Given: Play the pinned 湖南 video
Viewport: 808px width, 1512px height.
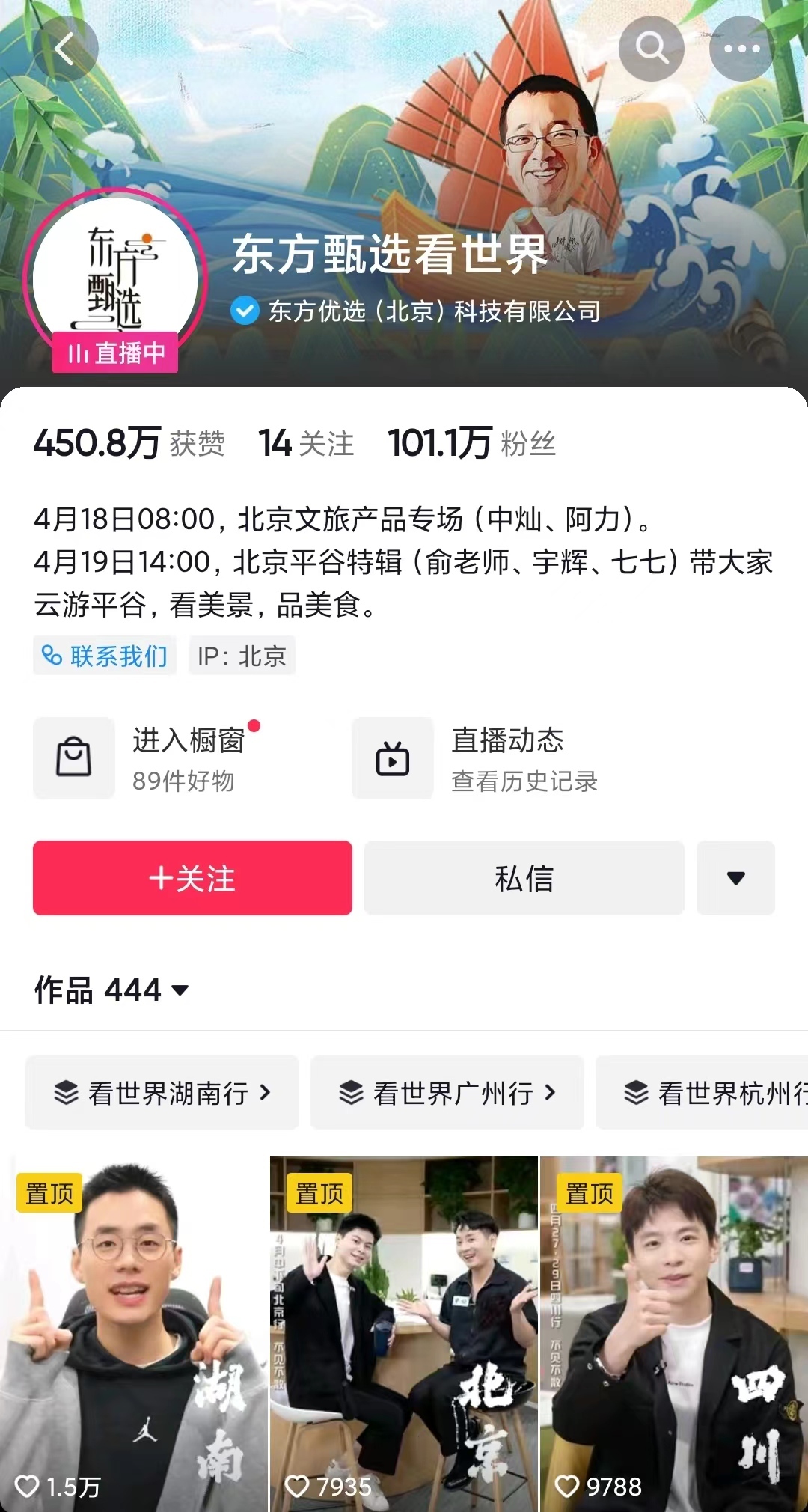Looking at the screenshot, I should click(133, 1332).
